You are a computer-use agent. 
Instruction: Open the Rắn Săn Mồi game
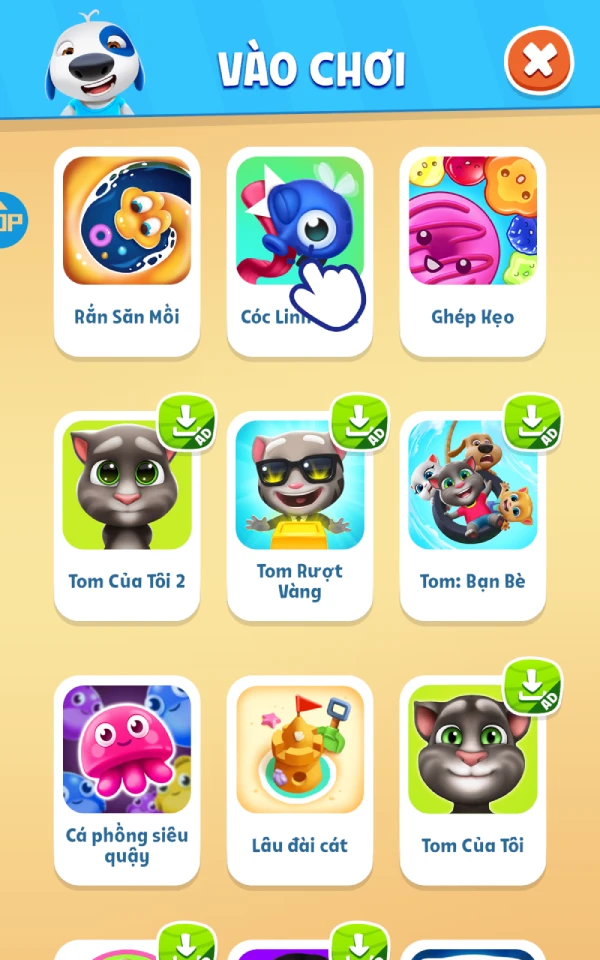127,251
